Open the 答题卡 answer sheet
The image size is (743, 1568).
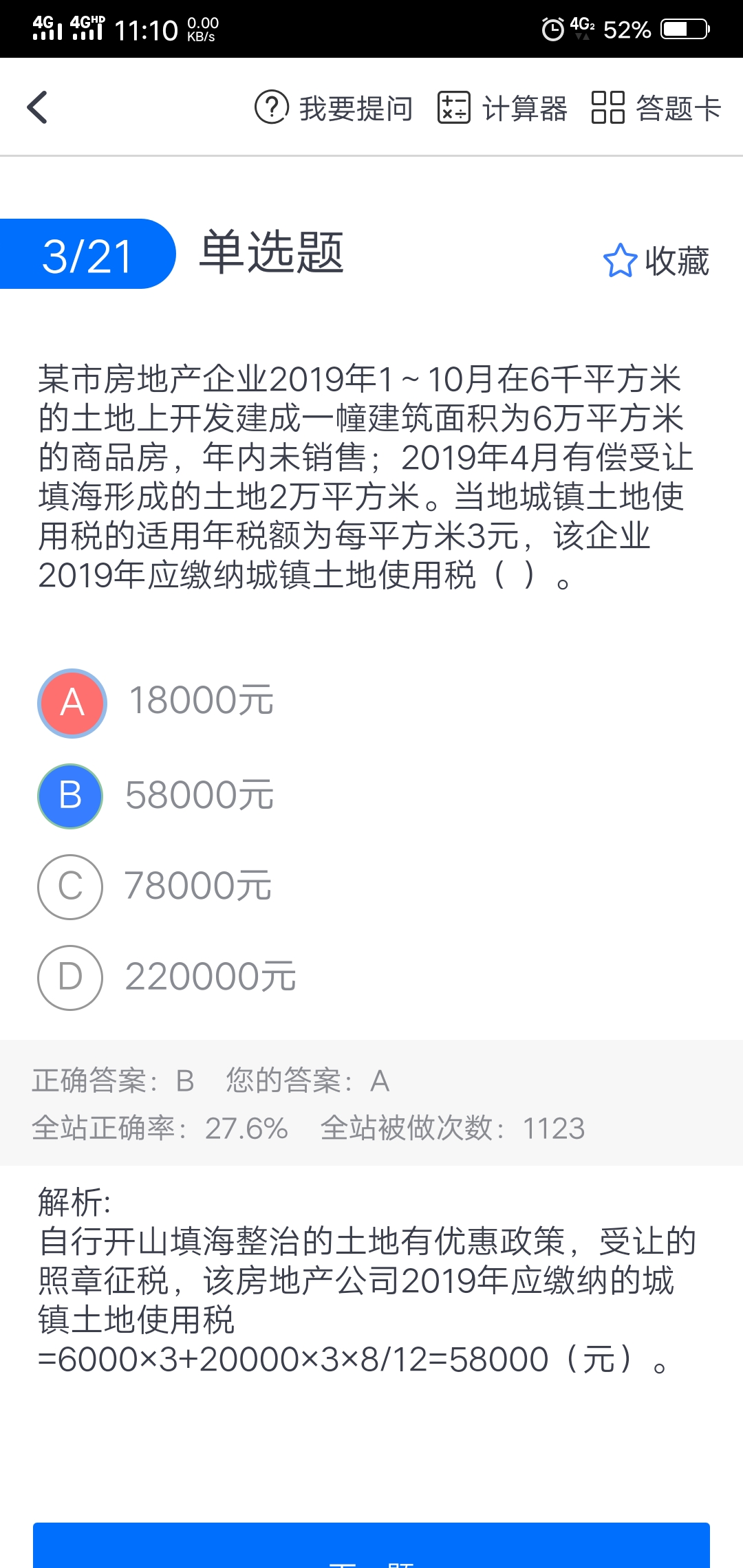656,108
